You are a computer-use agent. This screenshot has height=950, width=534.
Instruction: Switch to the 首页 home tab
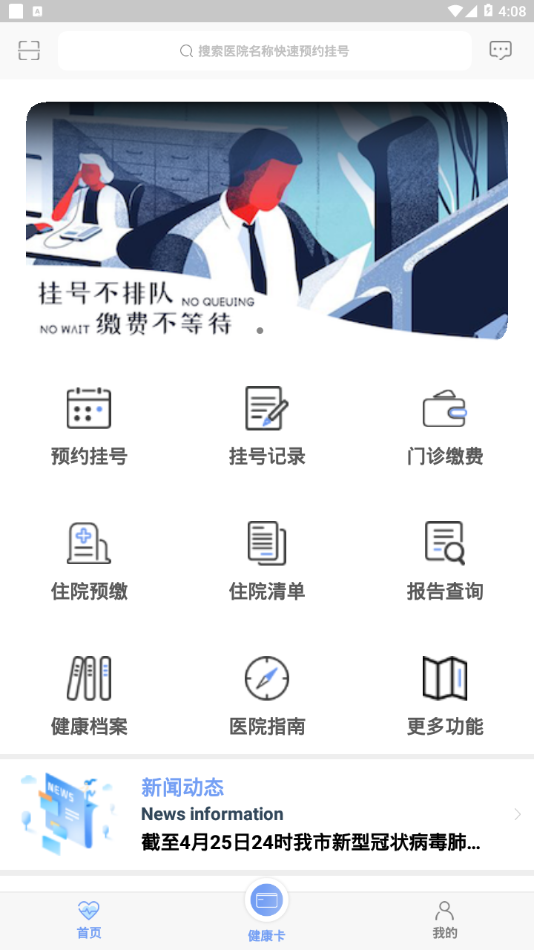click(x=89, y=920)
